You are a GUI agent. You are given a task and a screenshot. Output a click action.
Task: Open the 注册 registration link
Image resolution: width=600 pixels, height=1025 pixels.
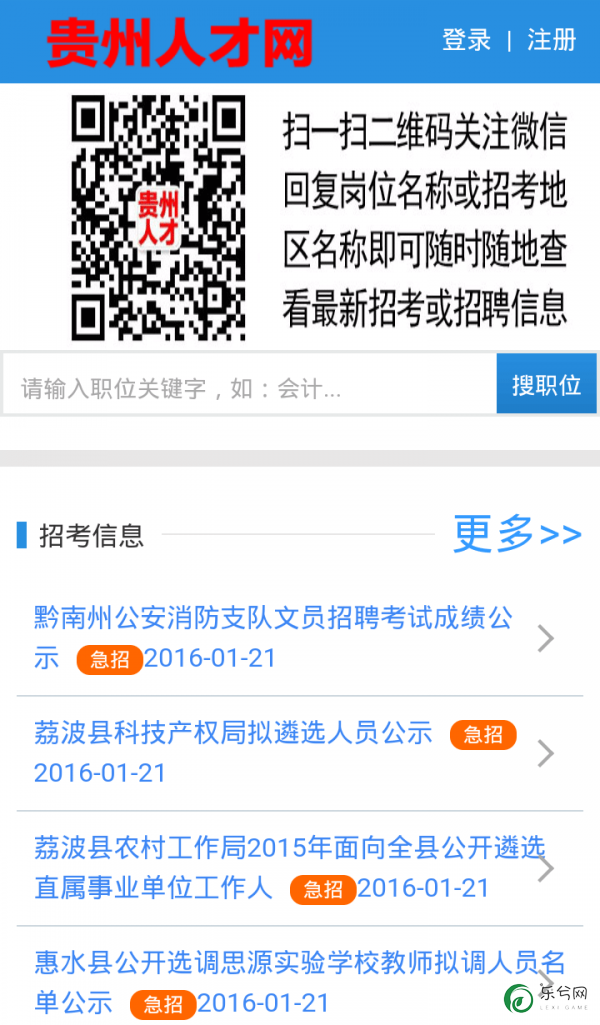point(552,40)
